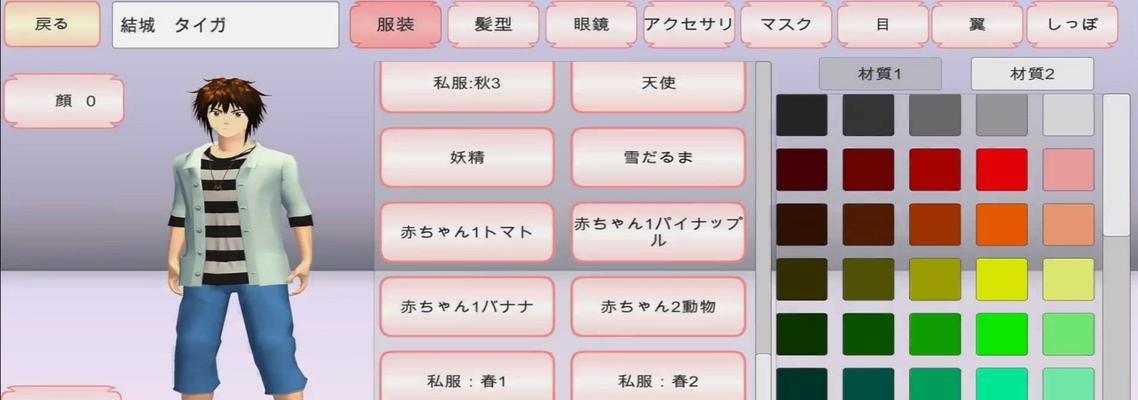This screenshot has width=1138, height=400.
Task: Pick the bright red color swatch
Action: pyautogui.click(x=1001, y=170)
